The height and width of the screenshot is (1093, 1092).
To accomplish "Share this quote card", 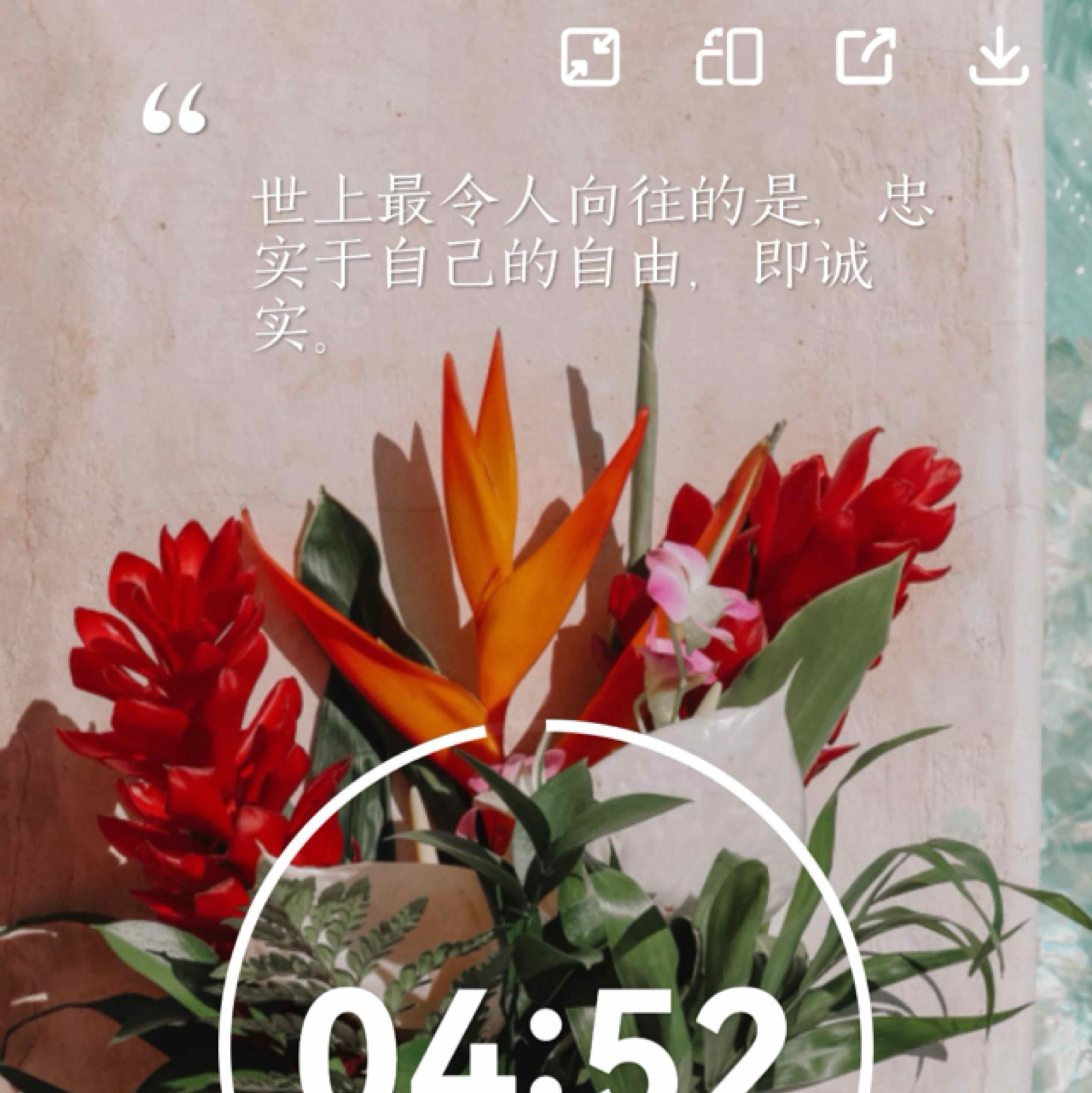I will point(865,57).
